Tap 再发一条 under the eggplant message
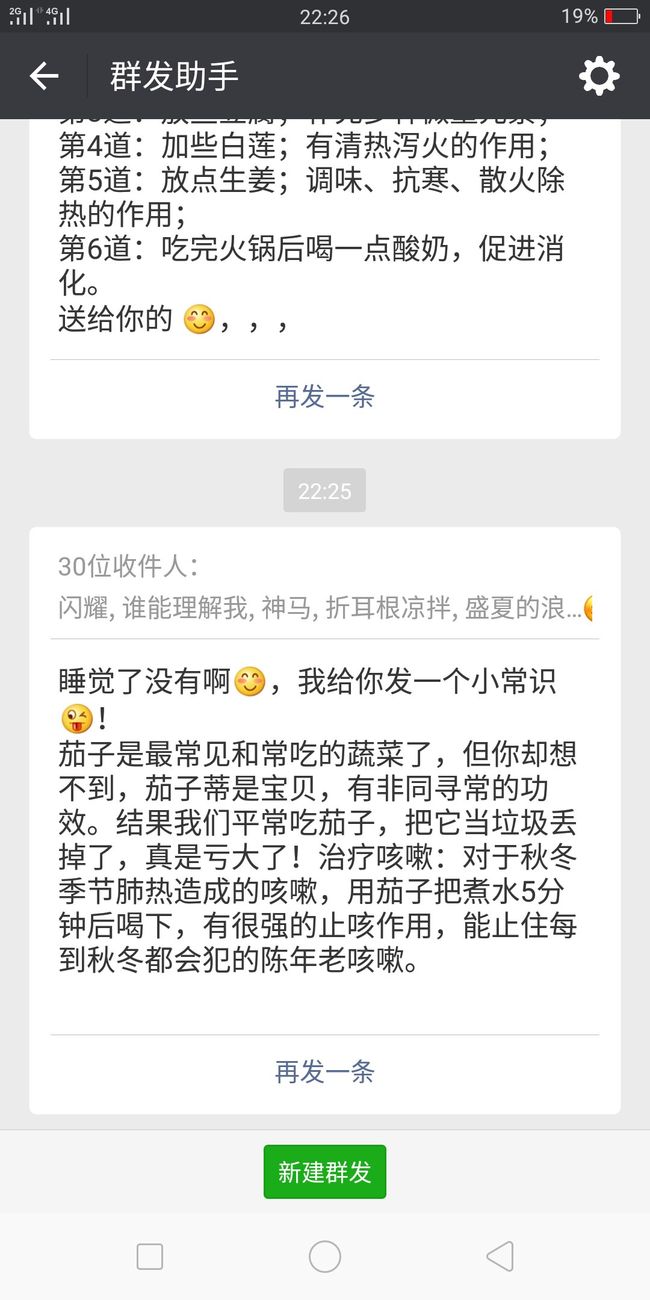Screen dimensions: 650x1300 325,1073
